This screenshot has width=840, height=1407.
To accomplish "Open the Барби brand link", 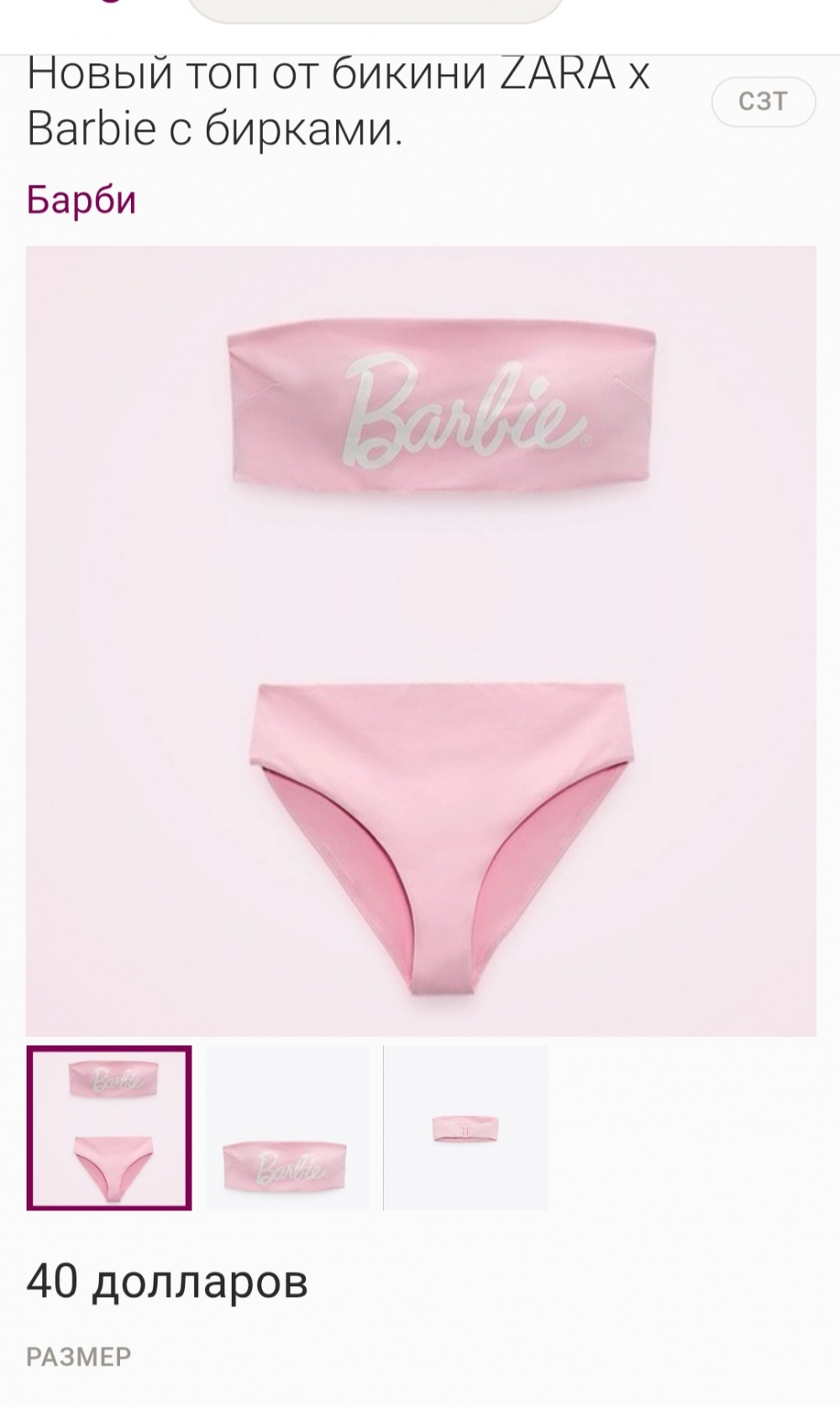I will pos(81,200).
